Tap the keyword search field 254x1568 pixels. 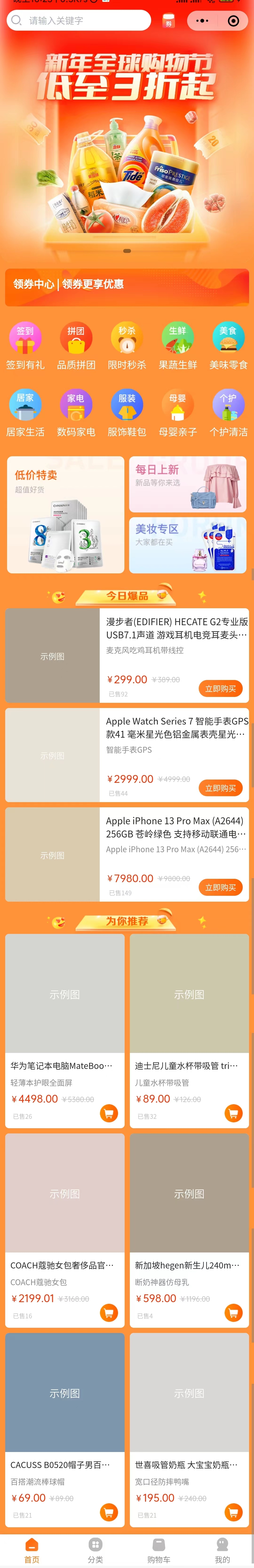click(x=79, y=21)
